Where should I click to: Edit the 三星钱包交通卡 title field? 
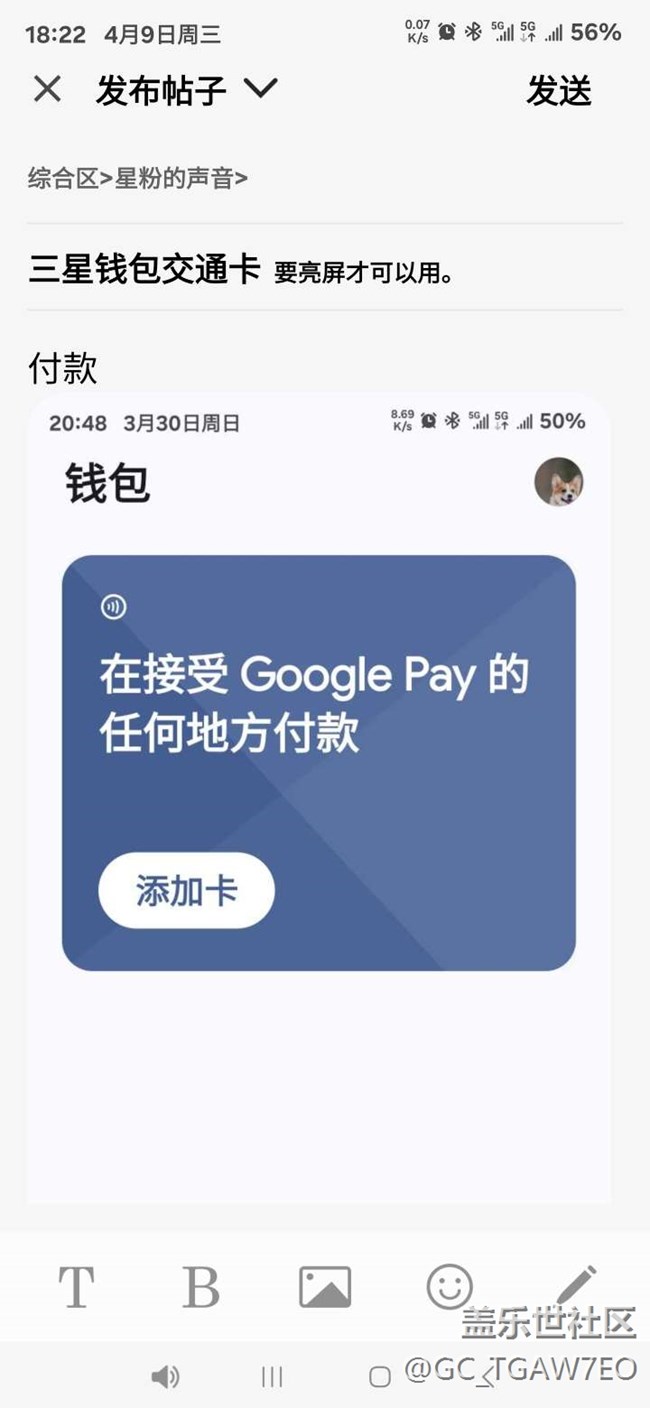point(240,270)
